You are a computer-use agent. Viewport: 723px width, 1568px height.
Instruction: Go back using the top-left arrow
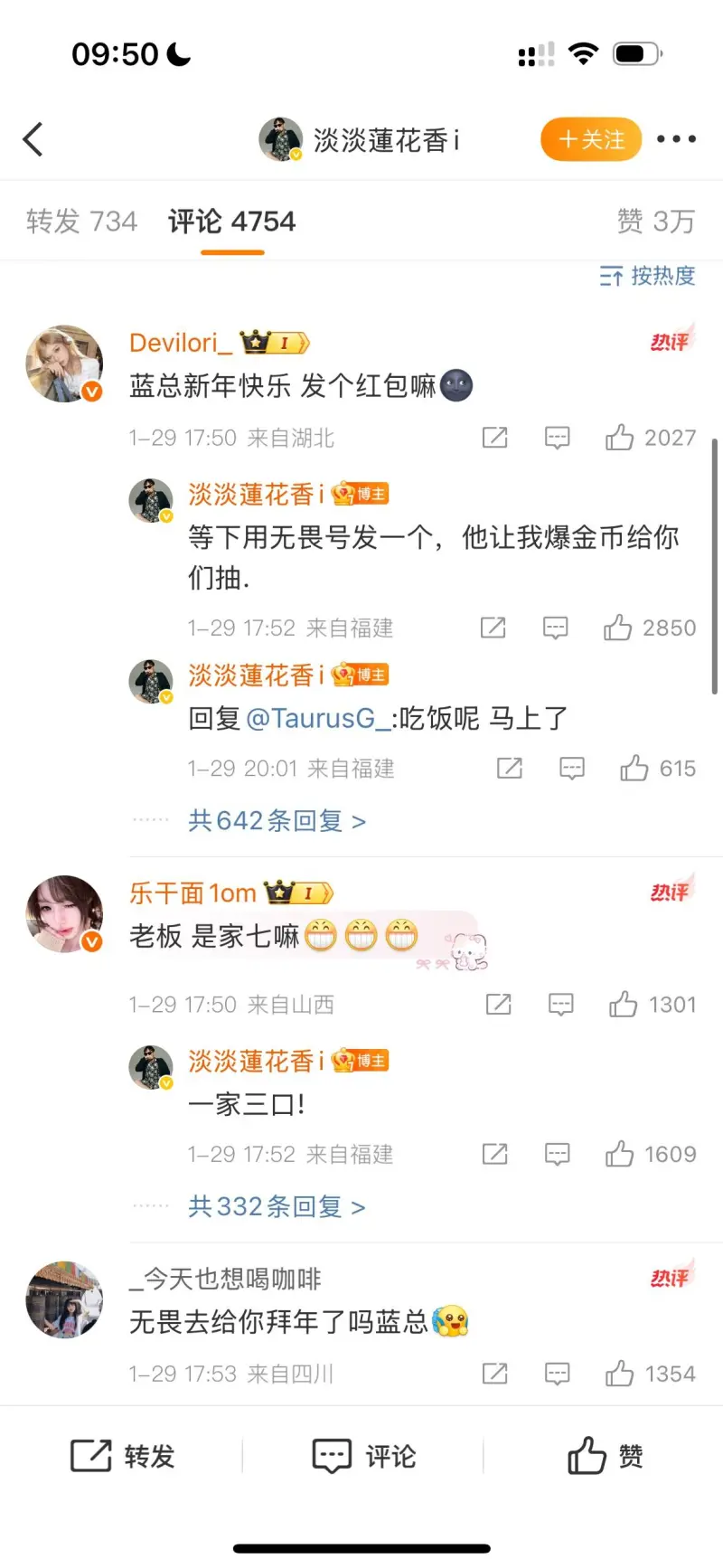[33, 139]
